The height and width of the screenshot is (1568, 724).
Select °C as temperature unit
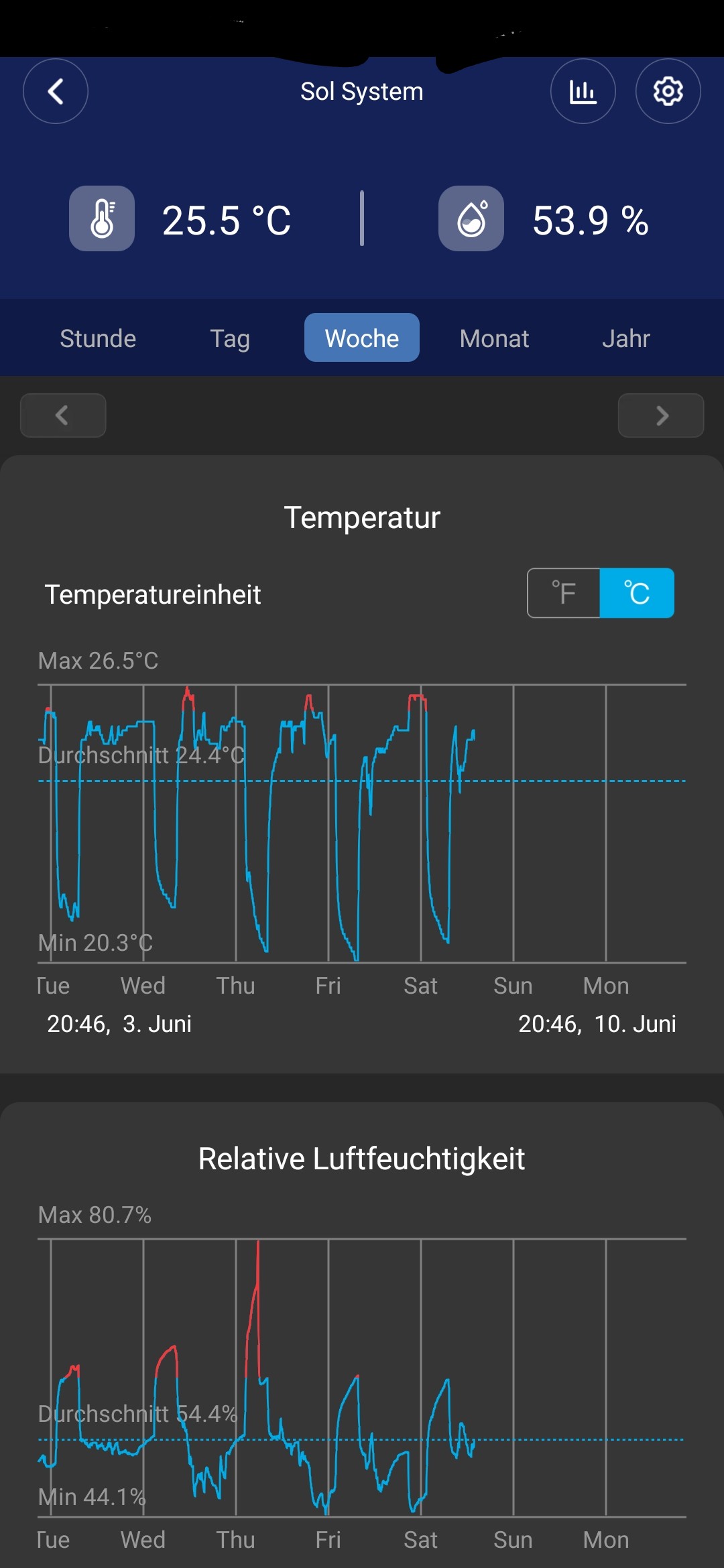637,593
